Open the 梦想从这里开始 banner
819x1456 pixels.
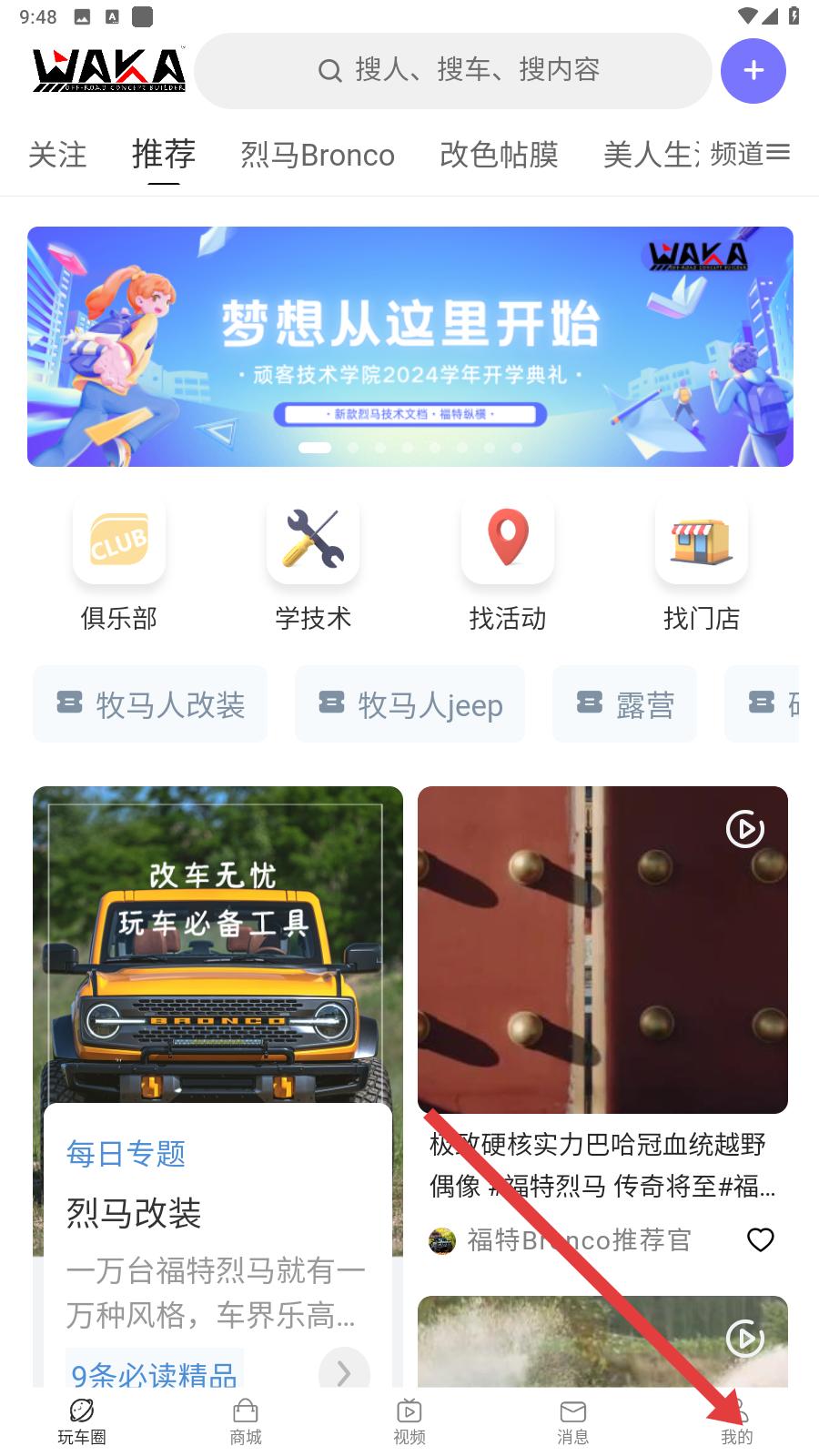409,346
